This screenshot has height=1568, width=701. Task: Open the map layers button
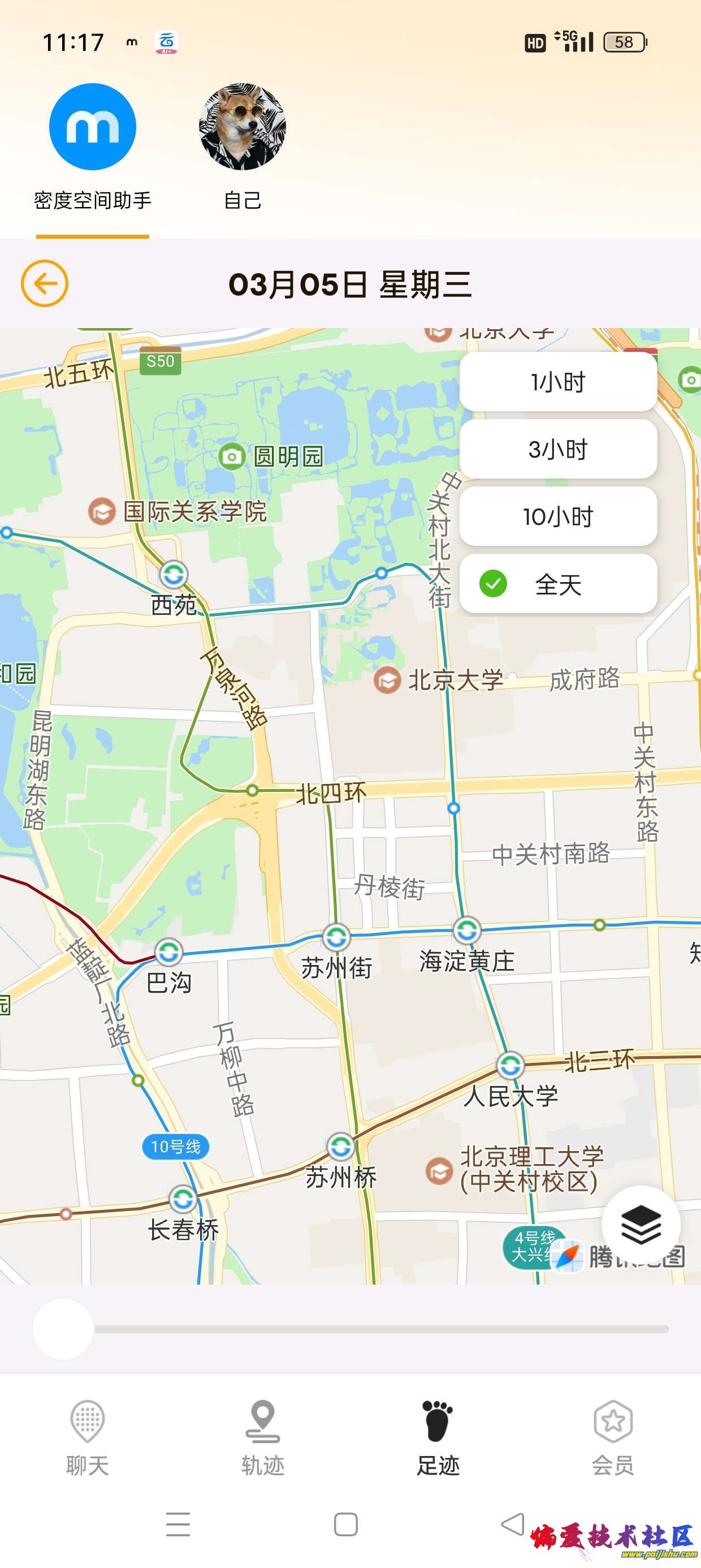(640, 1225)
